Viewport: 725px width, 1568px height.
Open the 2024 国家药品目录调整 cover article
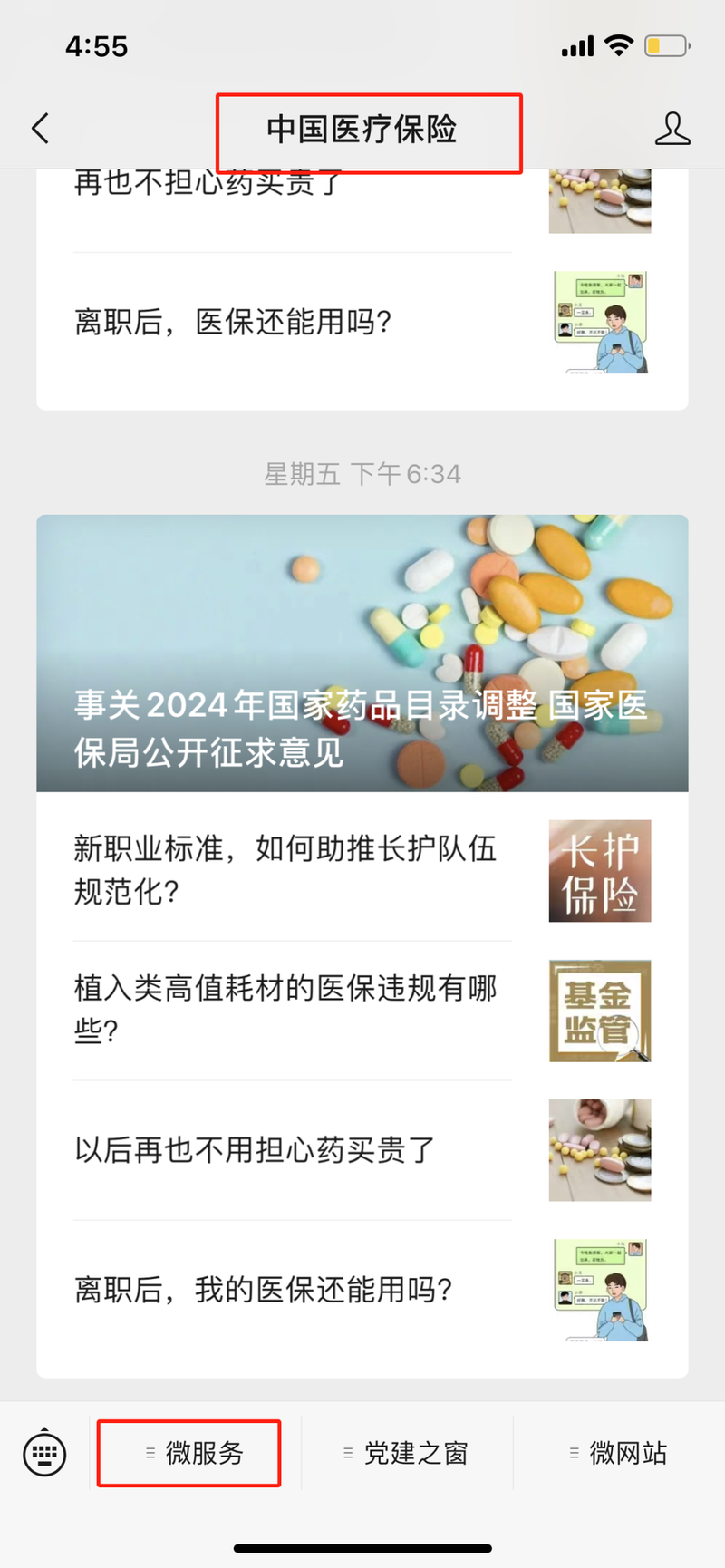point(362,653)
